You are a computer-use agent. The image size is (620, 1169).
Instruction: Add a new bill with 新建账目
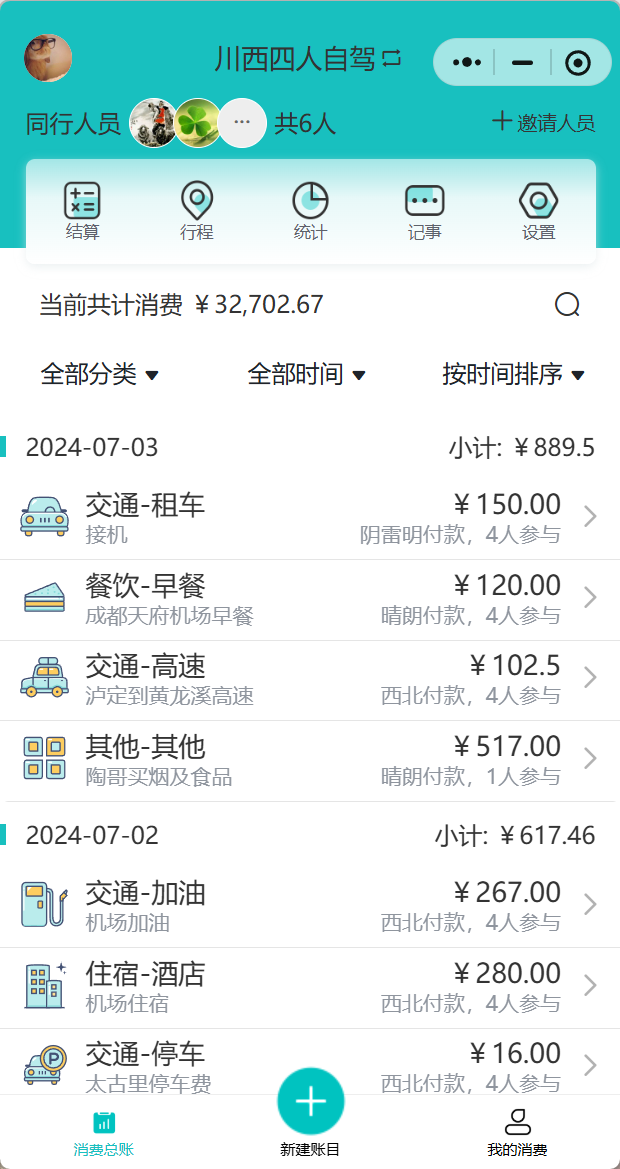[311, 1102]
